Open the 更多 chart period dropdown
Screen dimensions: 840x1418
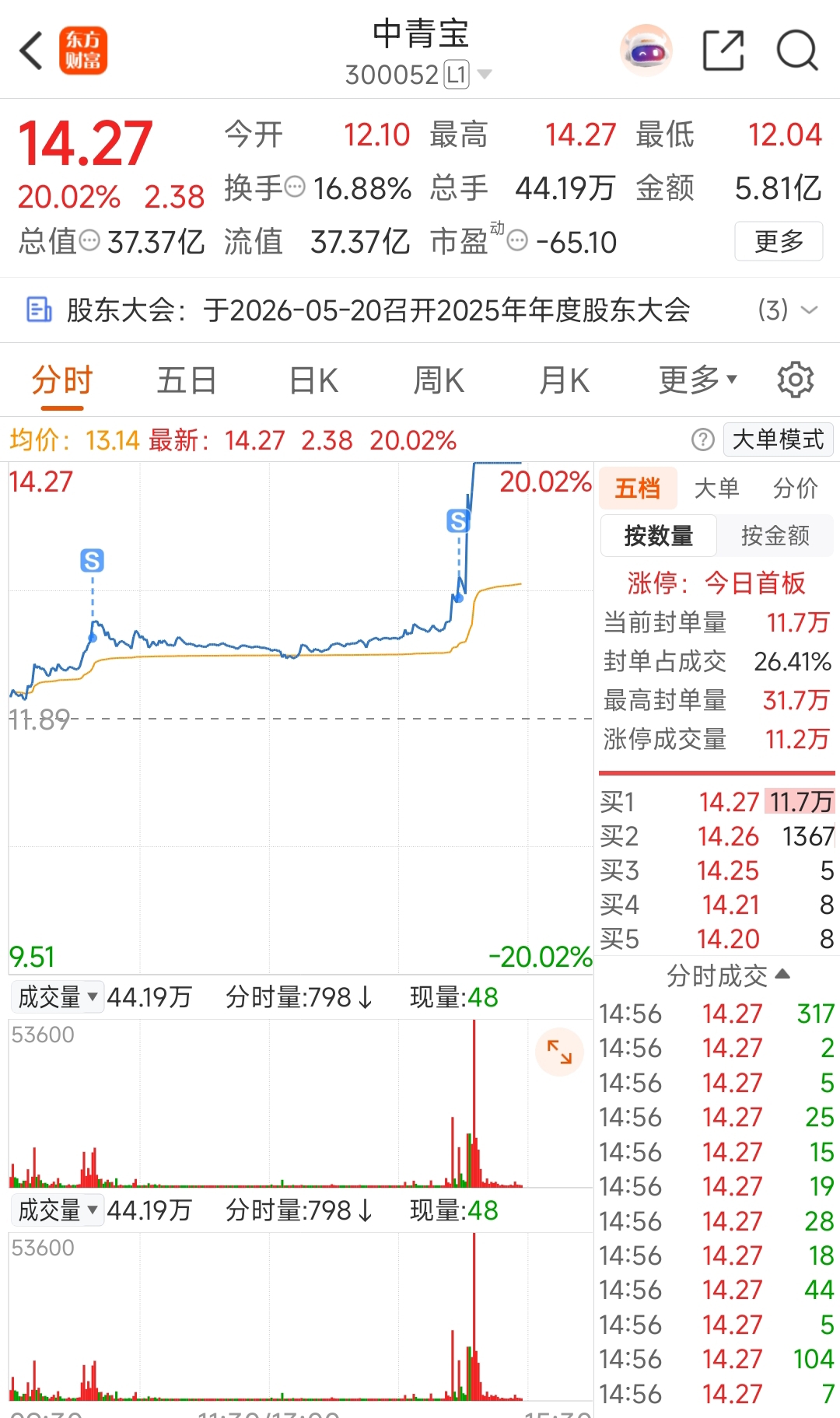tap(698, 380)
